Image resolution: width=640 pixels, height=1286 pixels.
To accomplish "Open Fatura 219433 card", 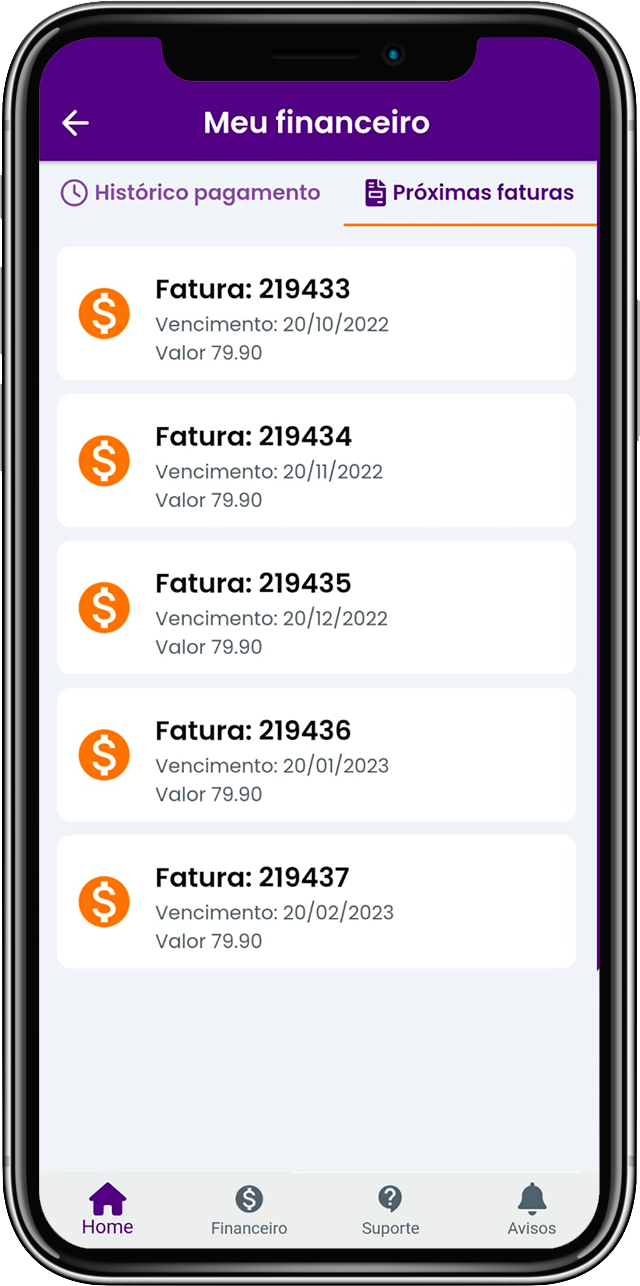I will pyautogui.click(x=316, y=313).
